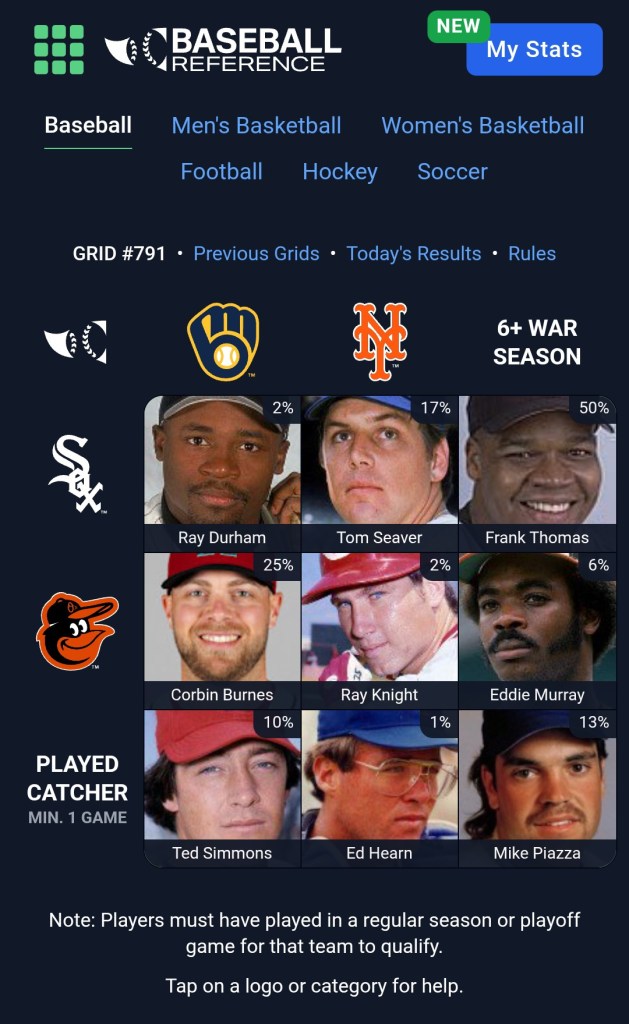Image resolution: width=629 pixels, height=1024 pixels.
Task: Select the Corbin Burnes cell
Action: 222,631
